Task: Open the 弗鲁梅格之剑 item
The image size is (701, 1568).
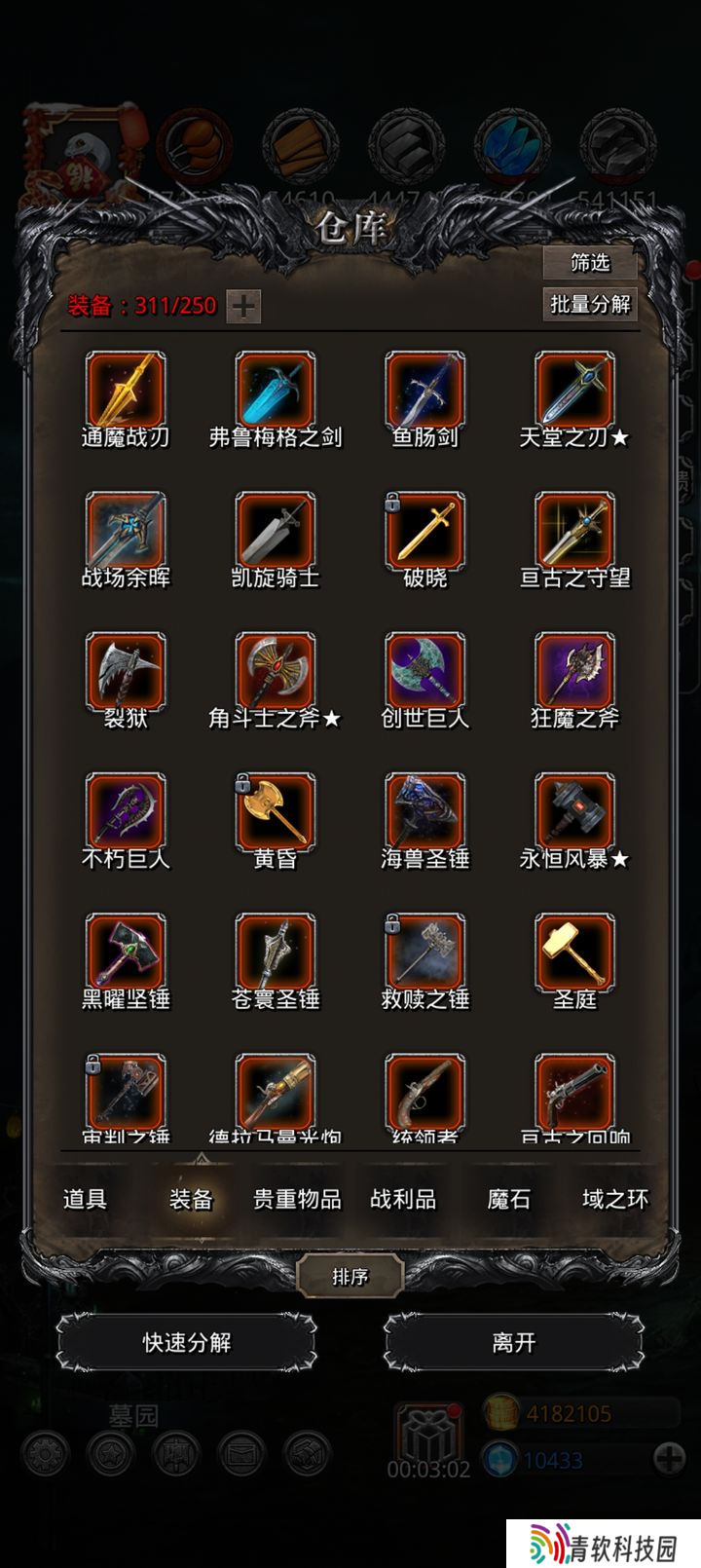Action: tap(276, 391)
